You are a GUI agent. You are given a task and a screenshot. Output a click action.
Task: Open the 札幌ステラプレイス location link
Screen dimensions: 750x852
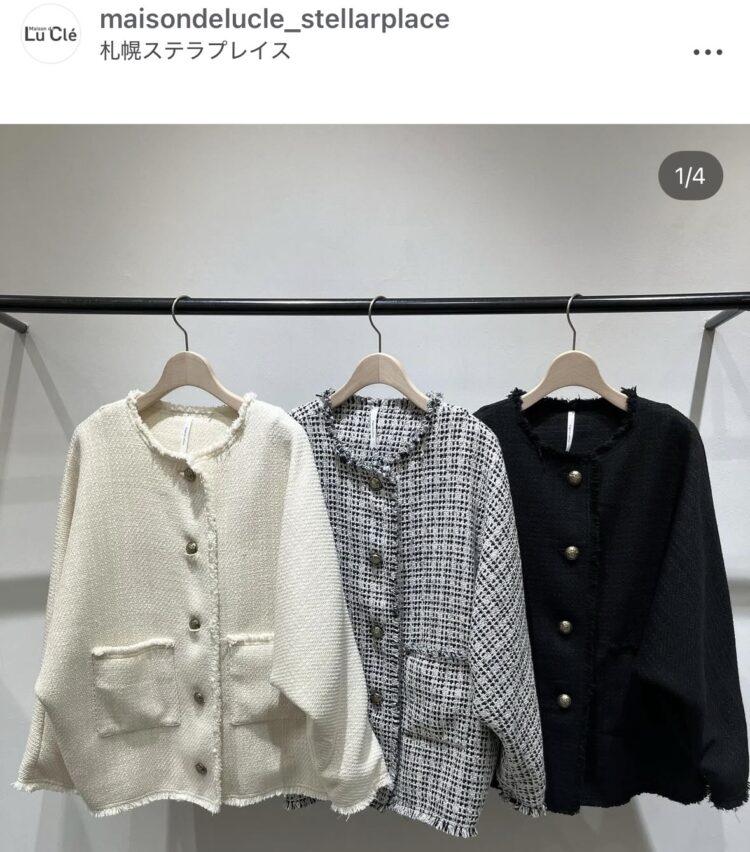click(x=196, y=49)
